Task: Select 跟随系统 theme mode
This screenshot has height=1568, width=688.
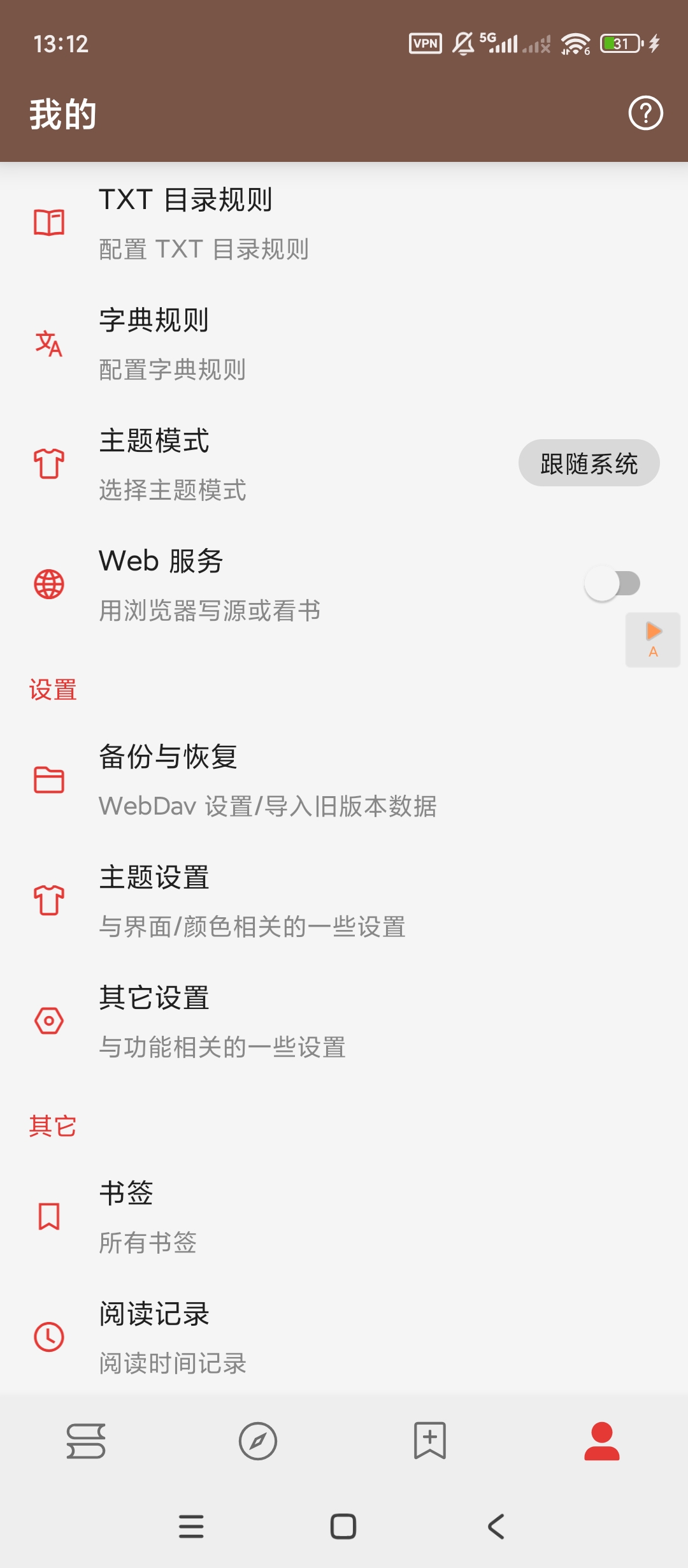Action: coord(588,463)
